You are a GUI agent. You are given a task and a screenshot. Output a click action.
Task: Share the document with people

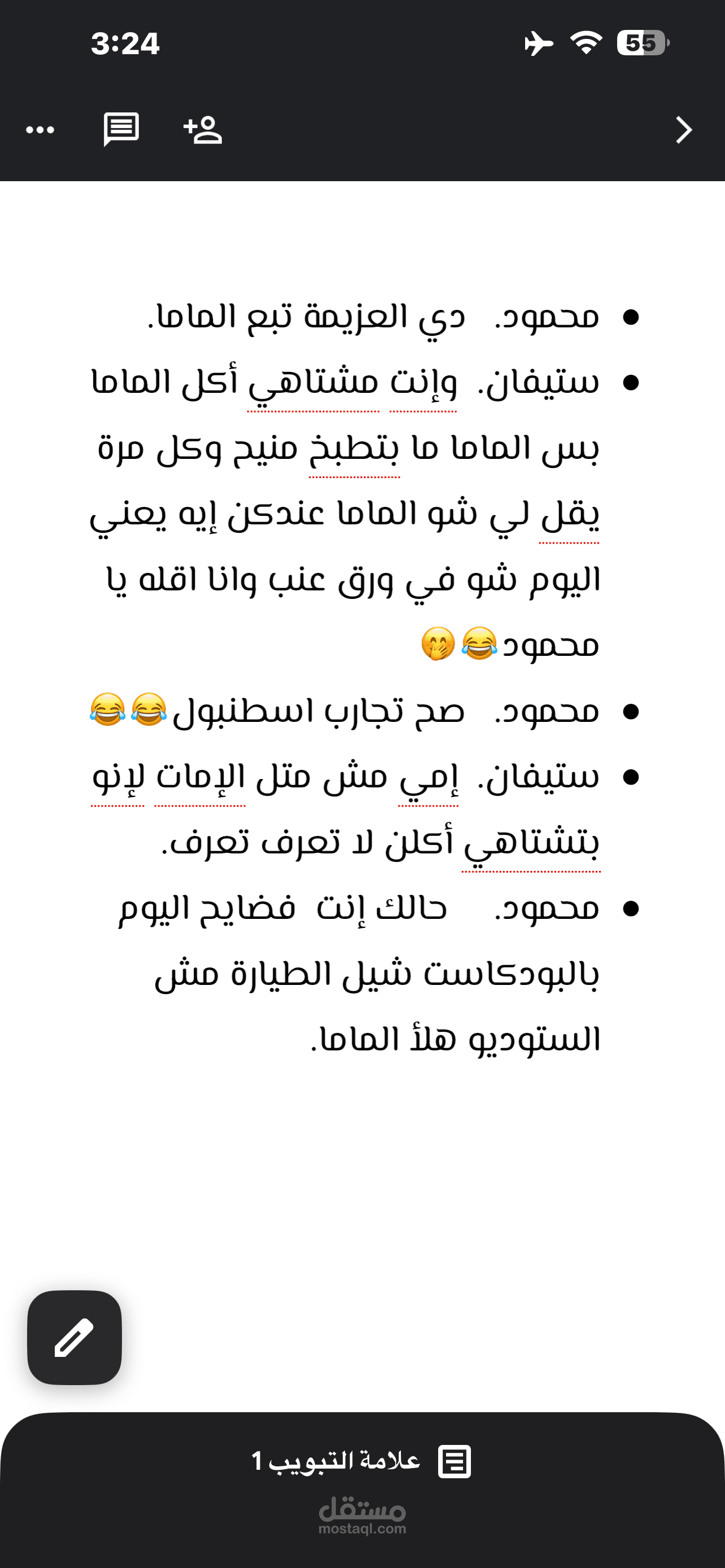203,129
